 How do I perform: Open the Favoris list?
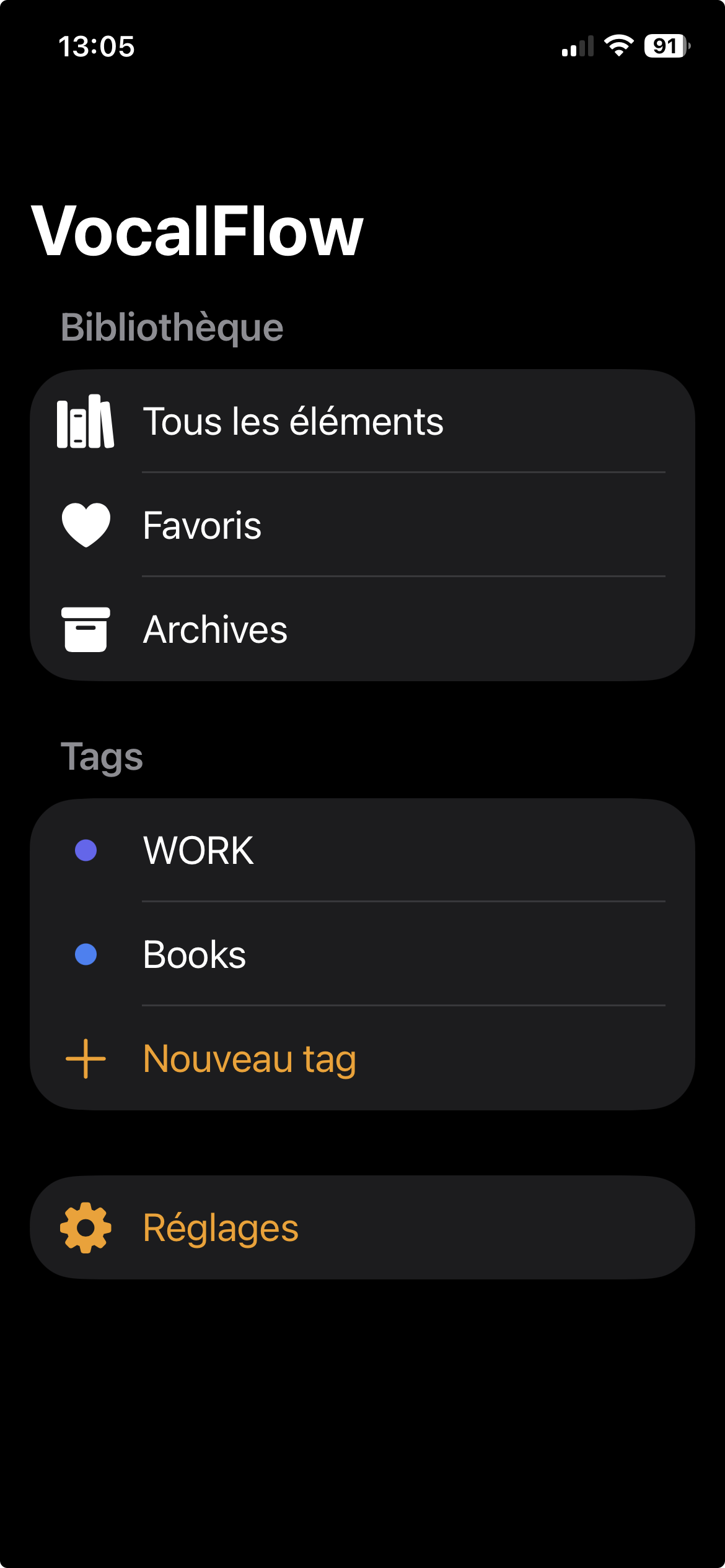(203, 526)
